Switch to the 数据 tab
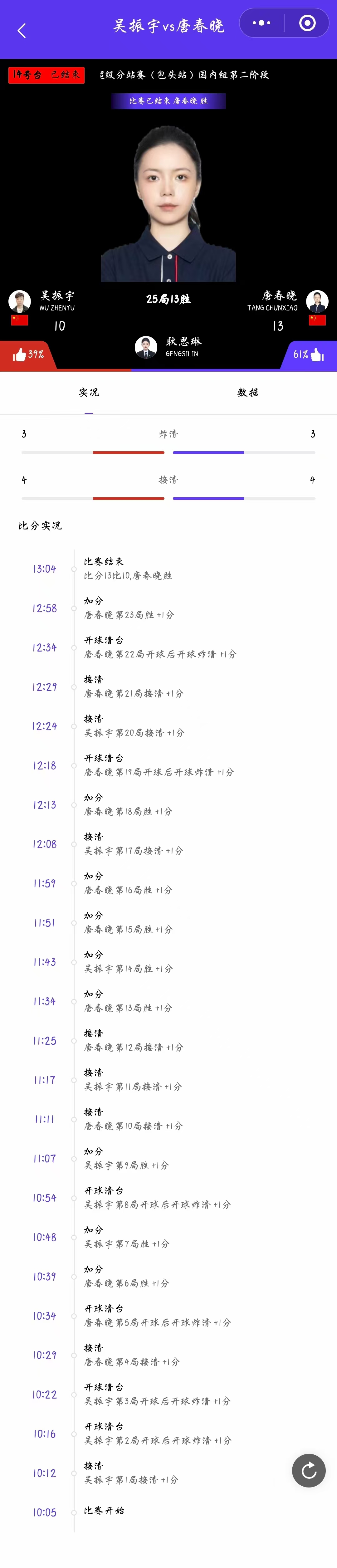The image size is (337, 1568). [x=247, y=393]
